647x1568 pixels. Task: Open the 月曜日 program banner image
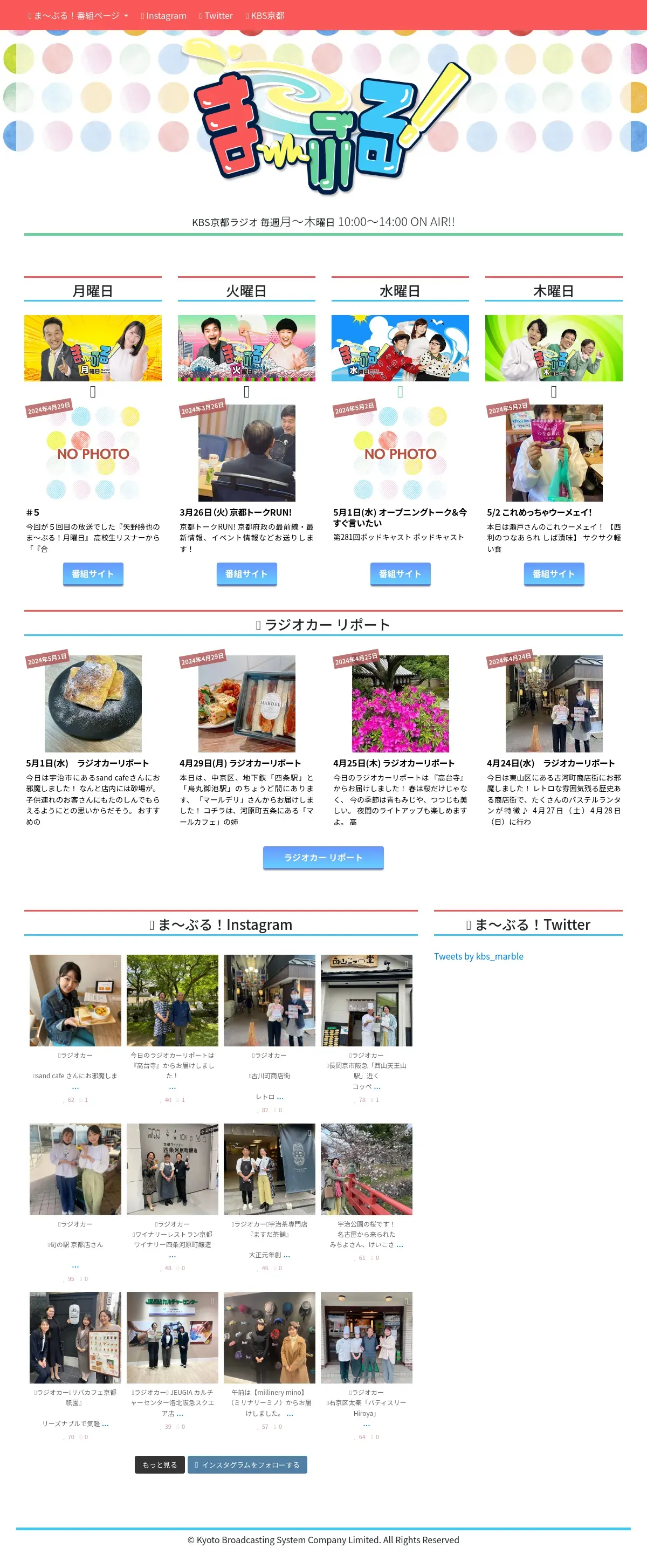[93, 347]
